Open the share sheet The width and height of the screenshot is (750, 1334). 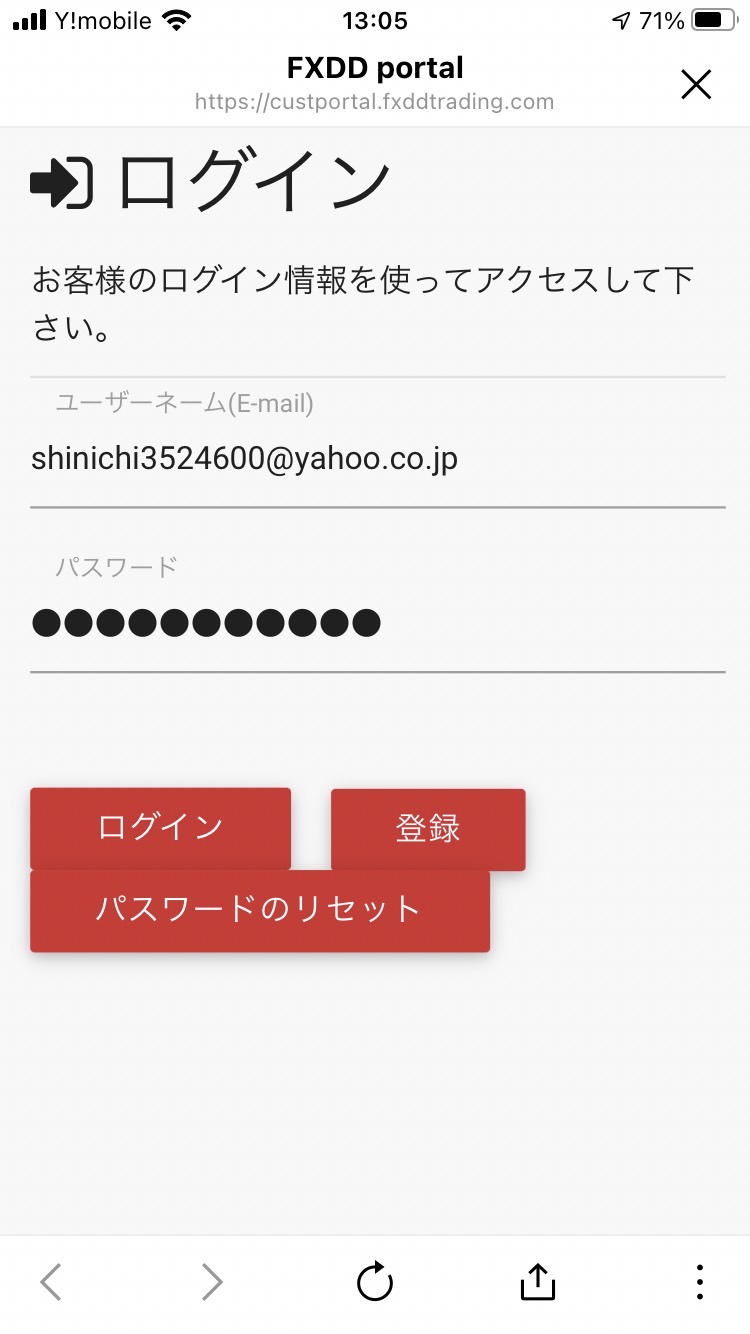click(x=537, y=1281)
